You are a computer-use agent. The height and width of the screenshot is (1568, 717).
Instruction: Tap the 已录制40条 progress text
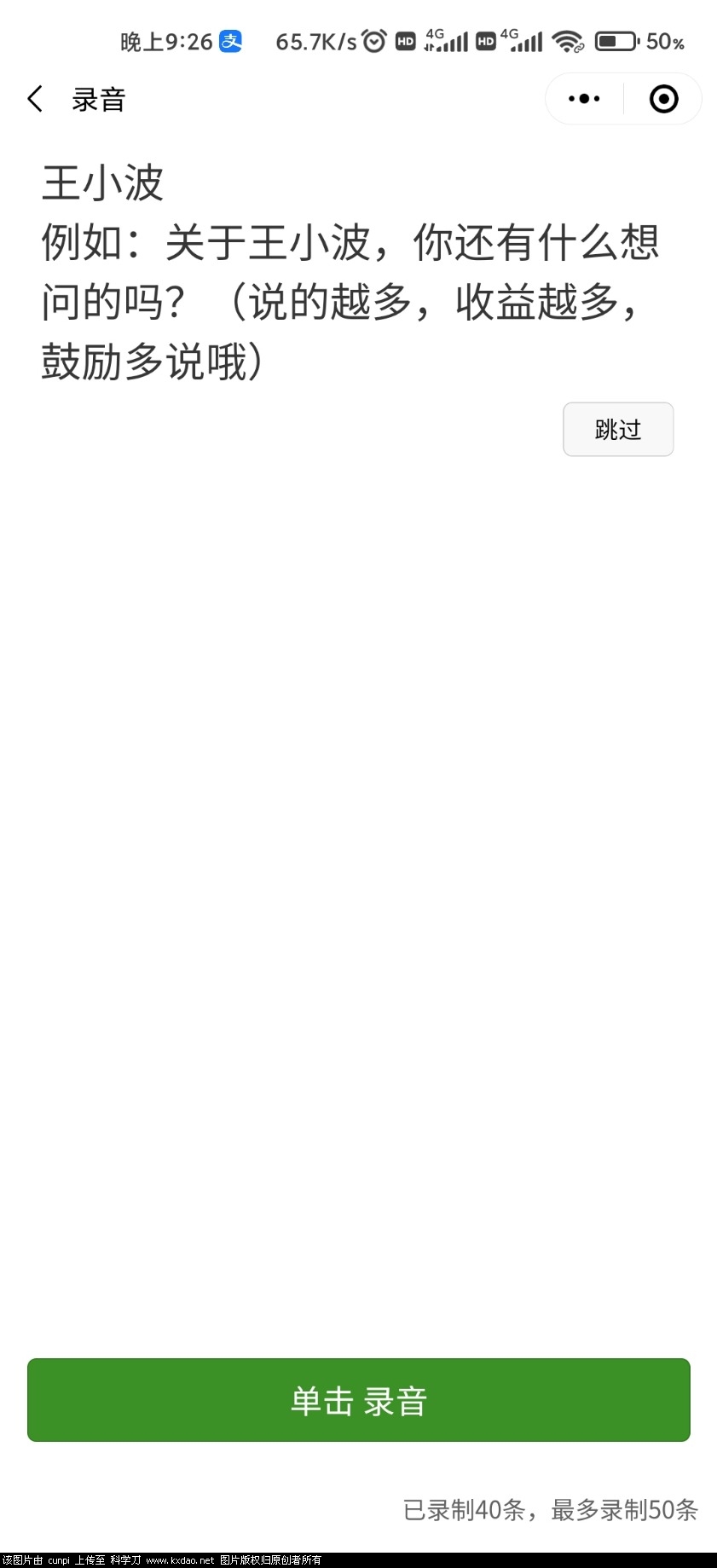(549, 1510)
